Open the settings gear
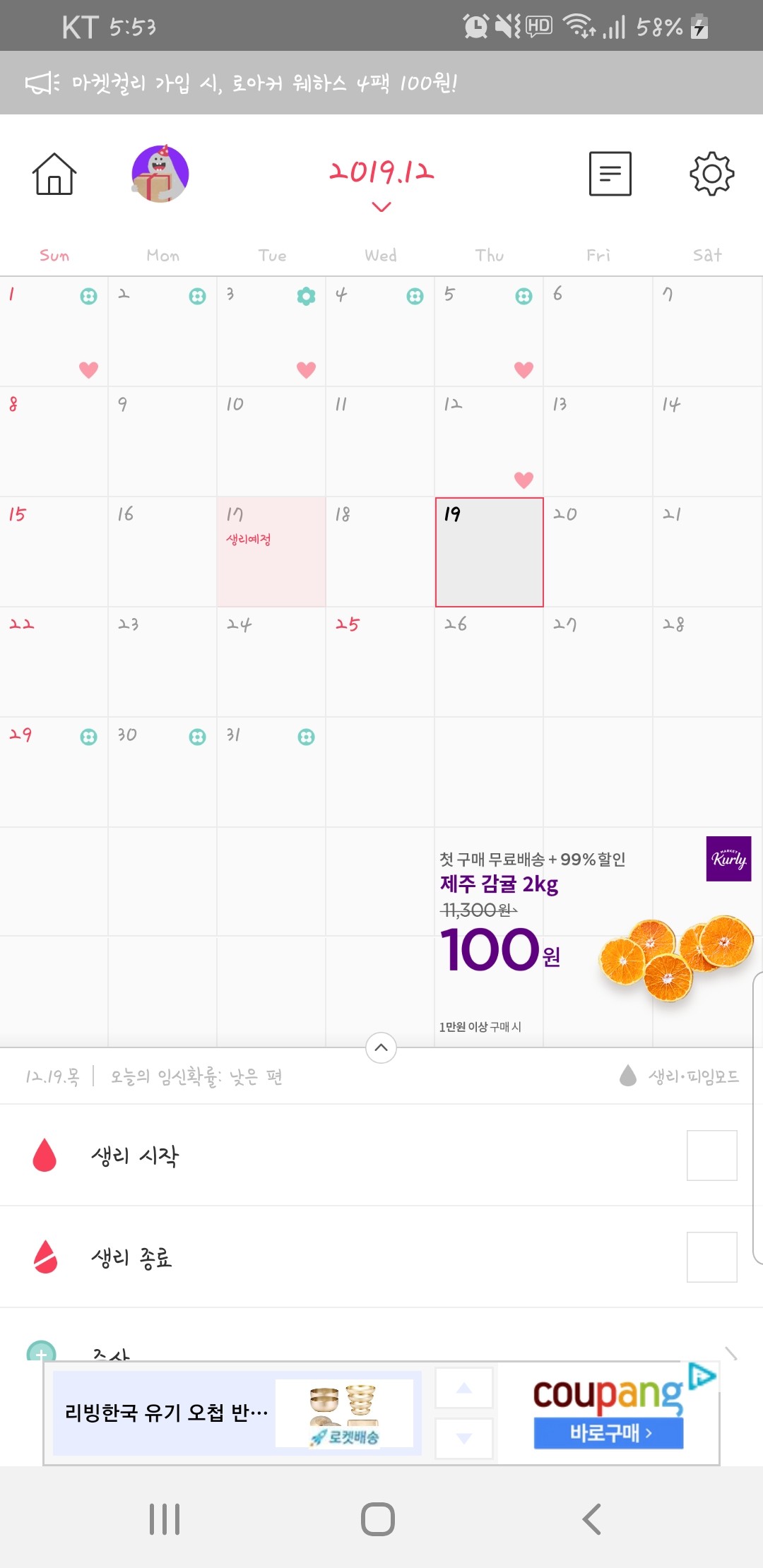 [x=711, y=174]
